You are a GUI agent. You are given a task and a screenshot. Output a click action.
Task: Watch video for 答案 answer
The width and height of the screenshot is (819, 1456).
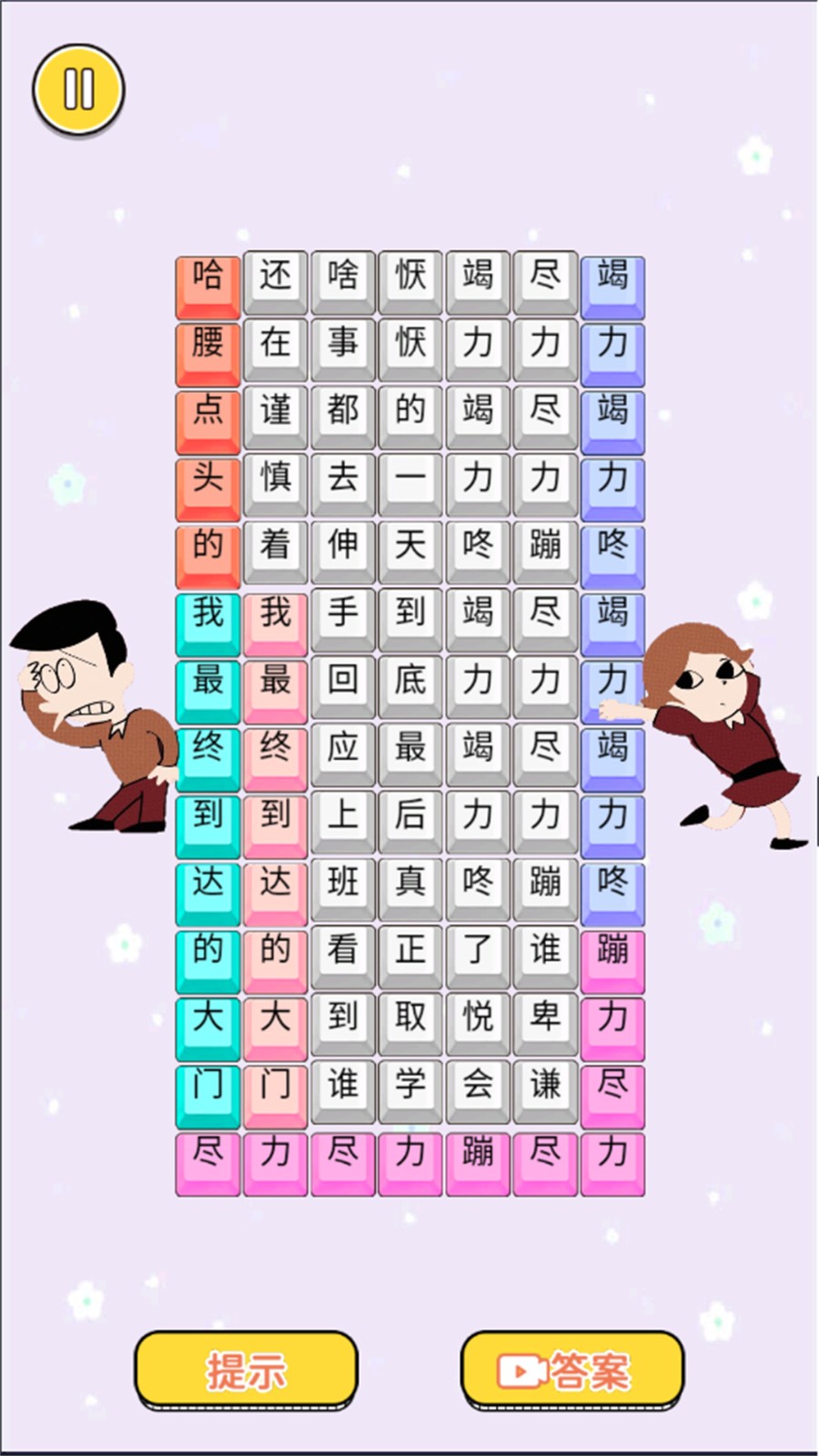571,1370
